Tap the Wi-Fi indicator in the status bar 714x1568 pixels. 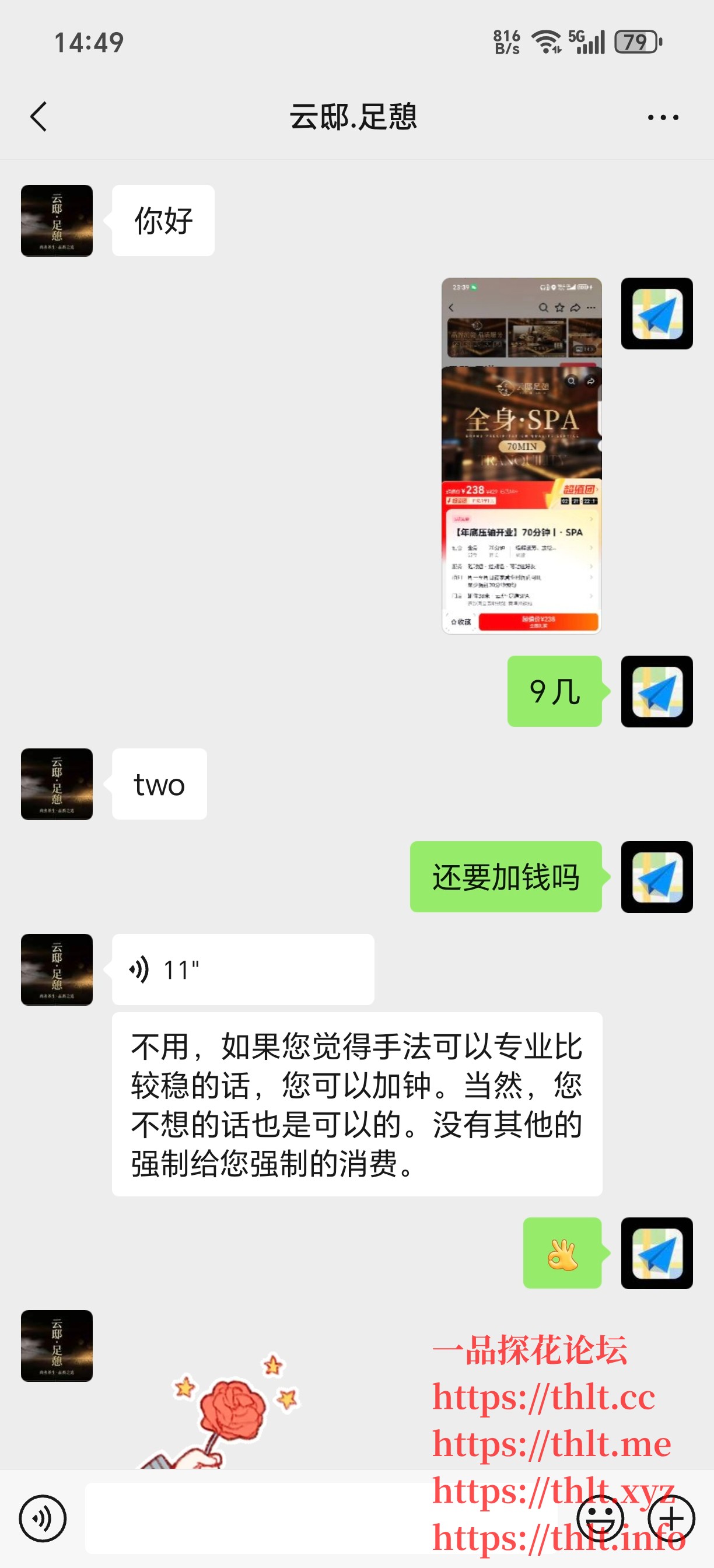[x=547, y=41]
